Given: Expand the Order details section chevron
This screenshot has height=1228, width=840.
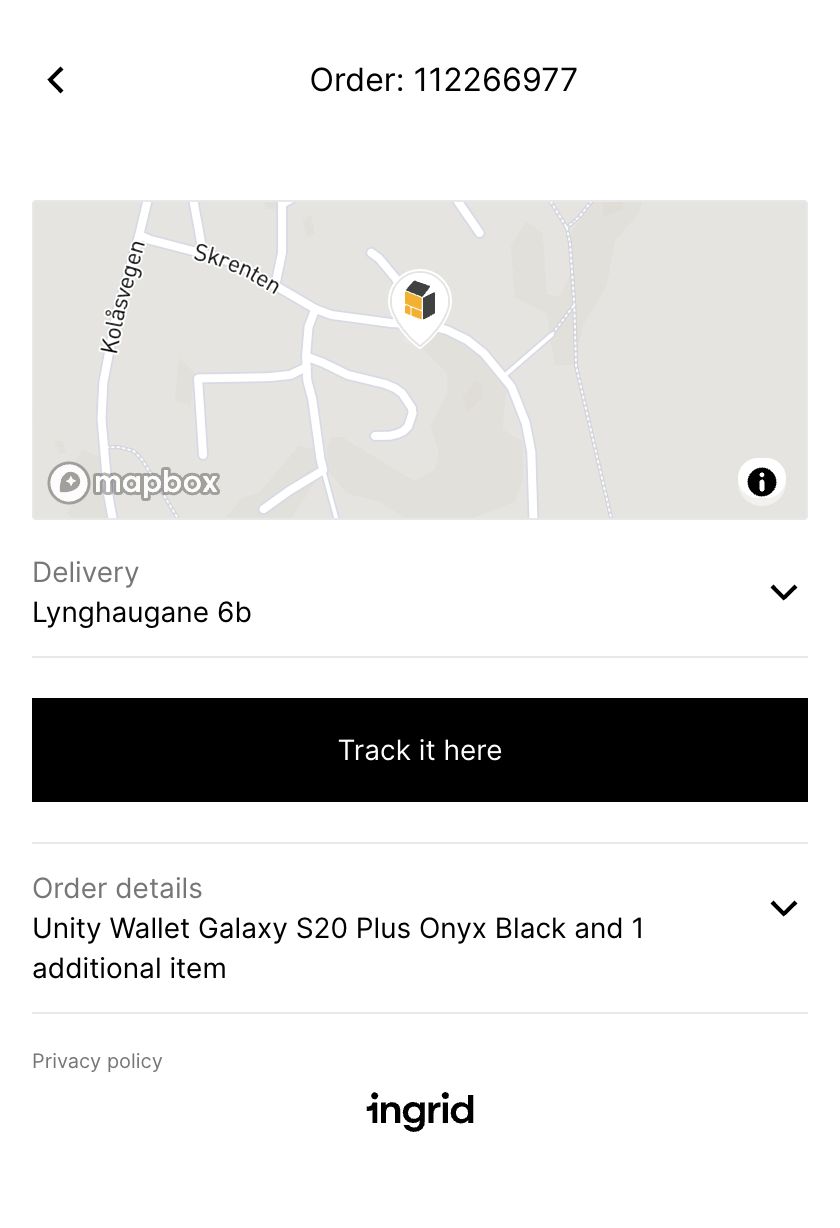Looking at the screenshot, I should point(784,908).
